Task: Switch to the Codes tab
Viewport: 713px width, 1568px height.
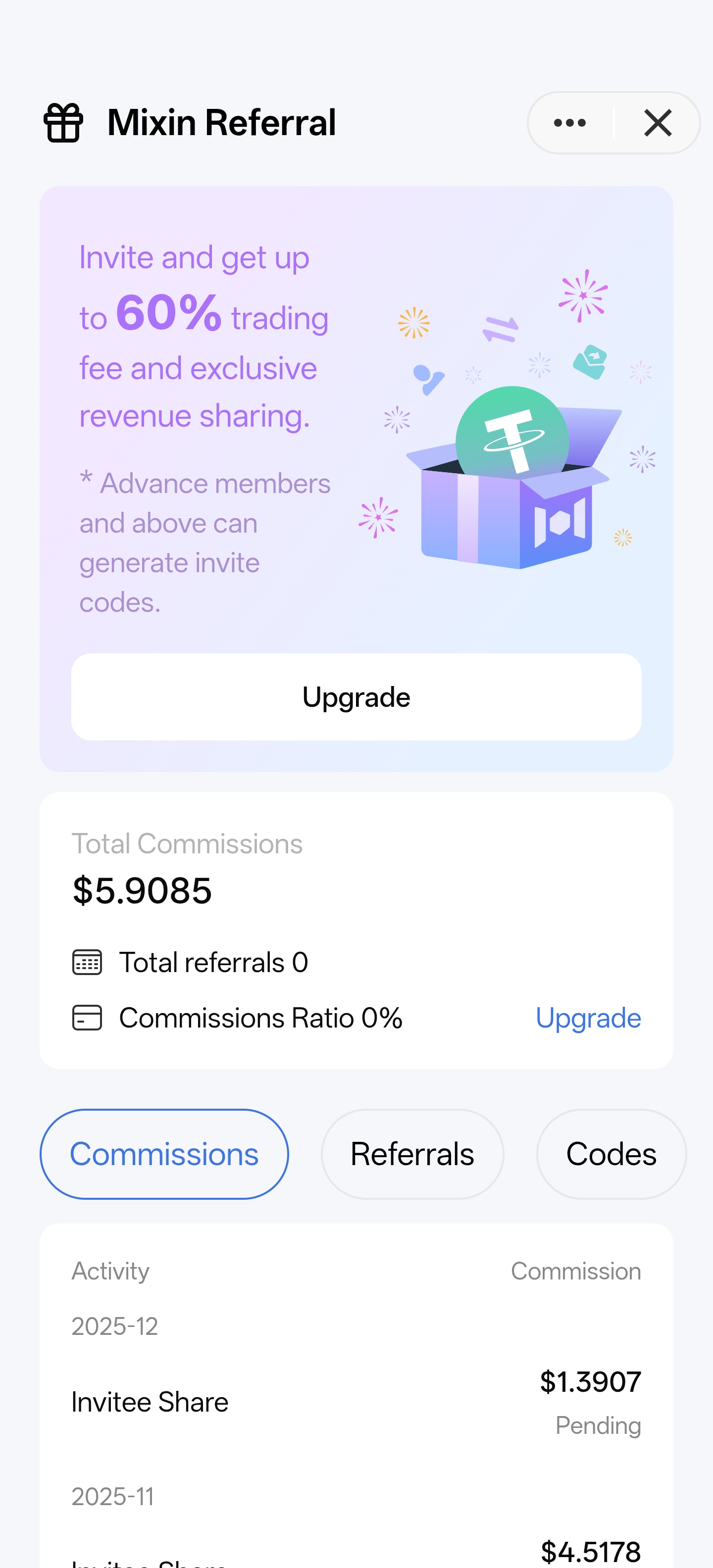Action: pos(611,1154)
